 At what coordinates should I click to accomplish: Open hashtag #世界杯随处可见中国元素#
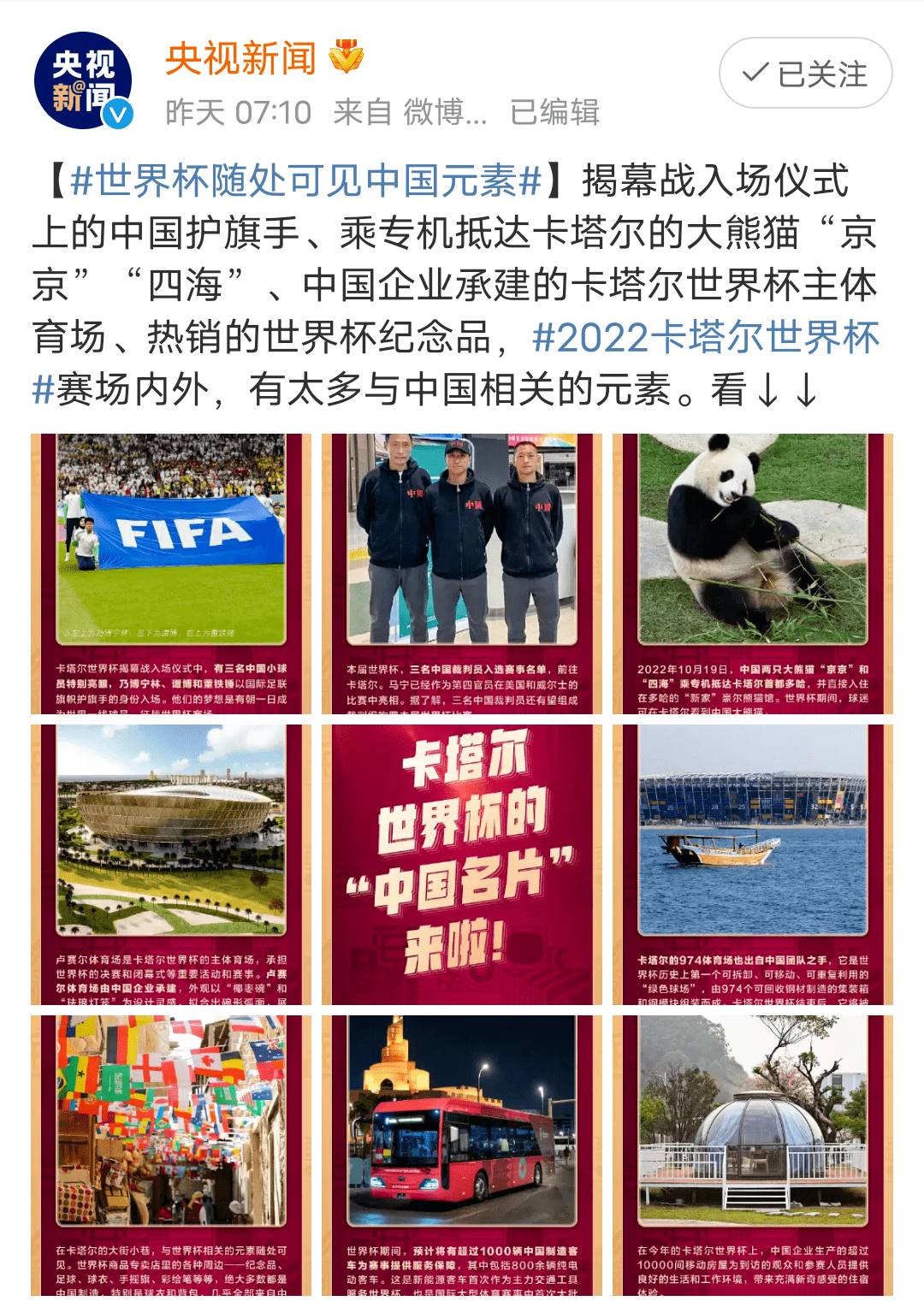point(305,181)
